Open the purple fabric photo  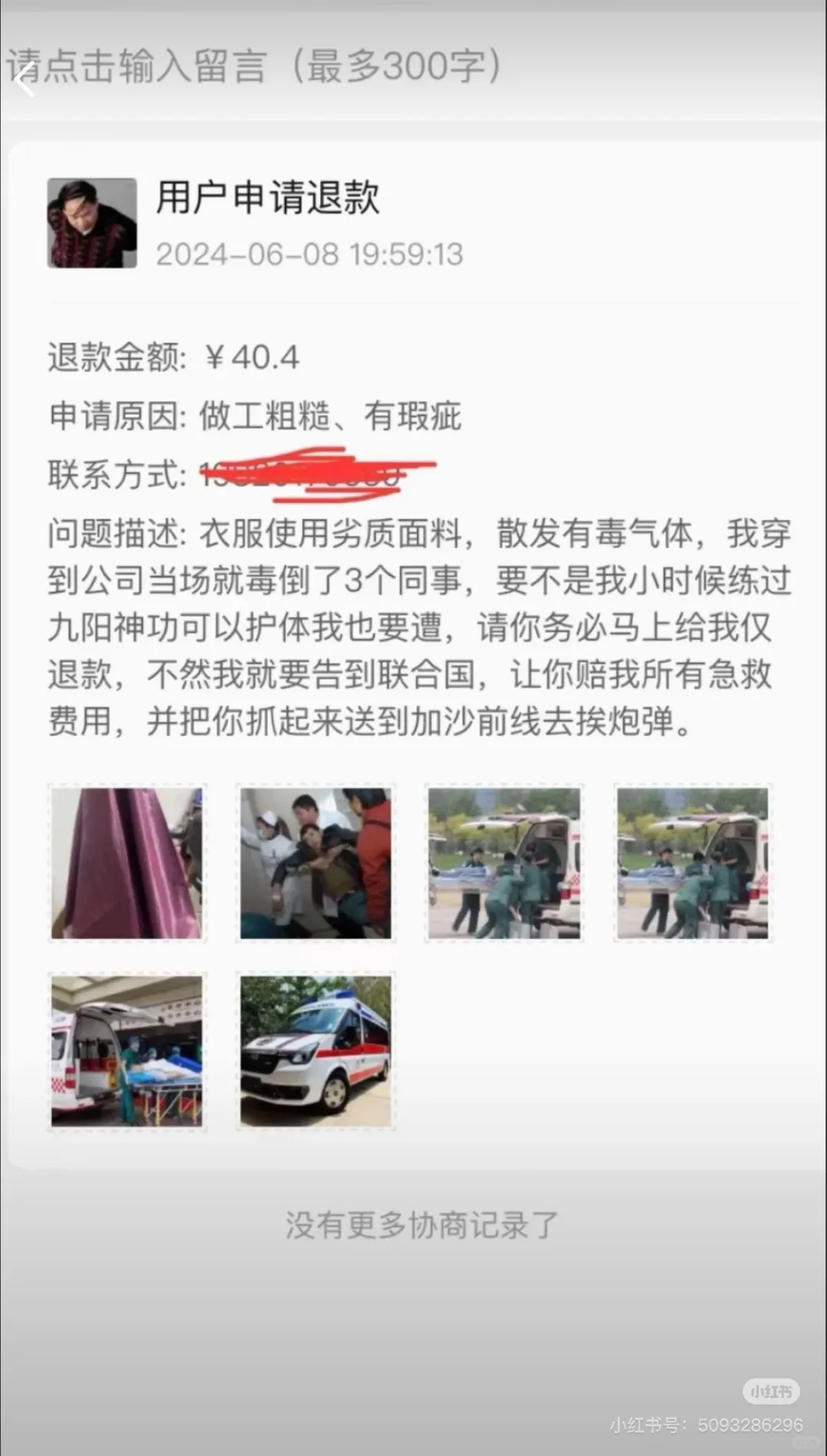(127, 863)
